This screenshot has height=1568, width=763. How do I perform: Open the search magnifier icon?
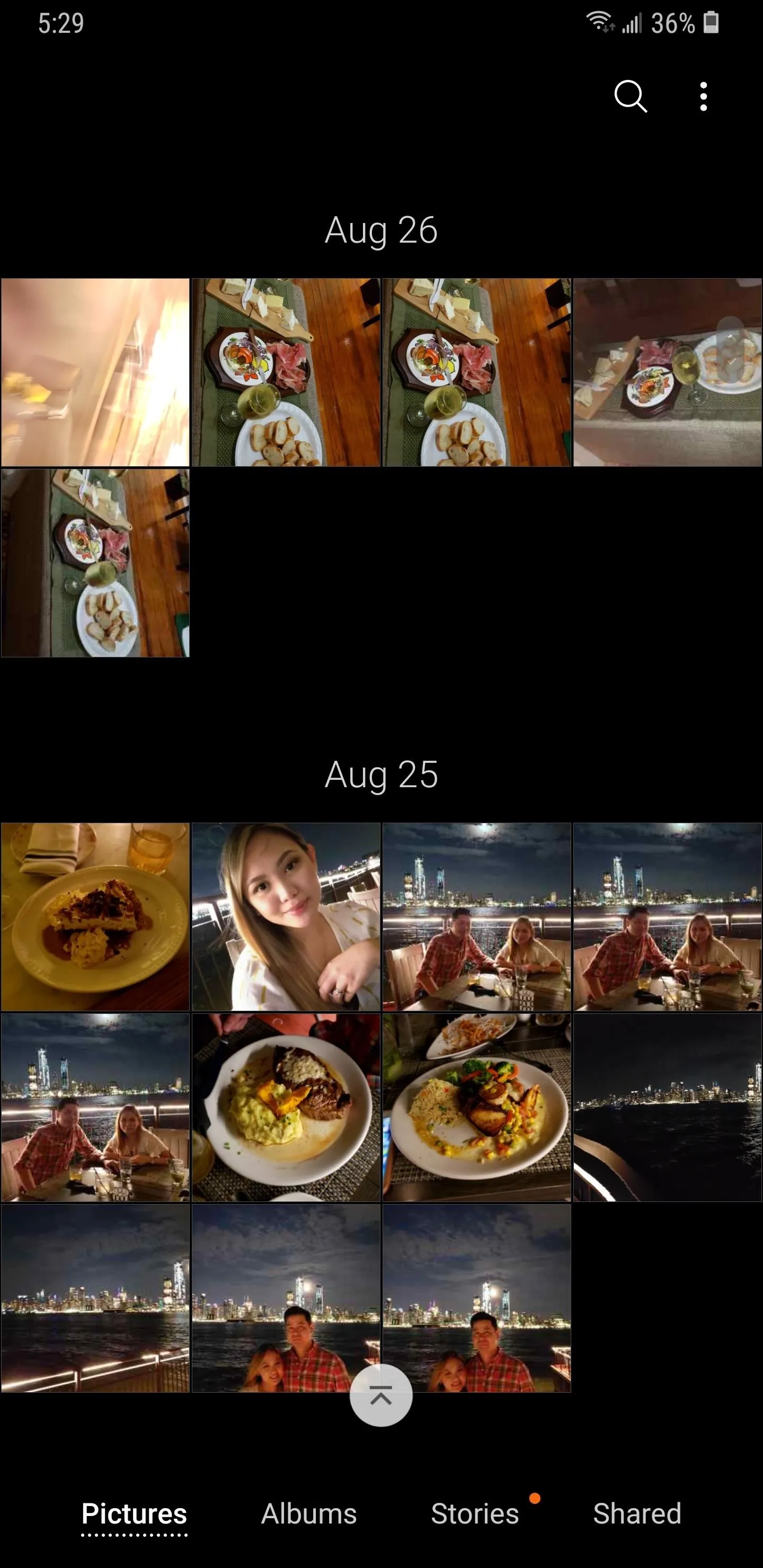[629, 96]
